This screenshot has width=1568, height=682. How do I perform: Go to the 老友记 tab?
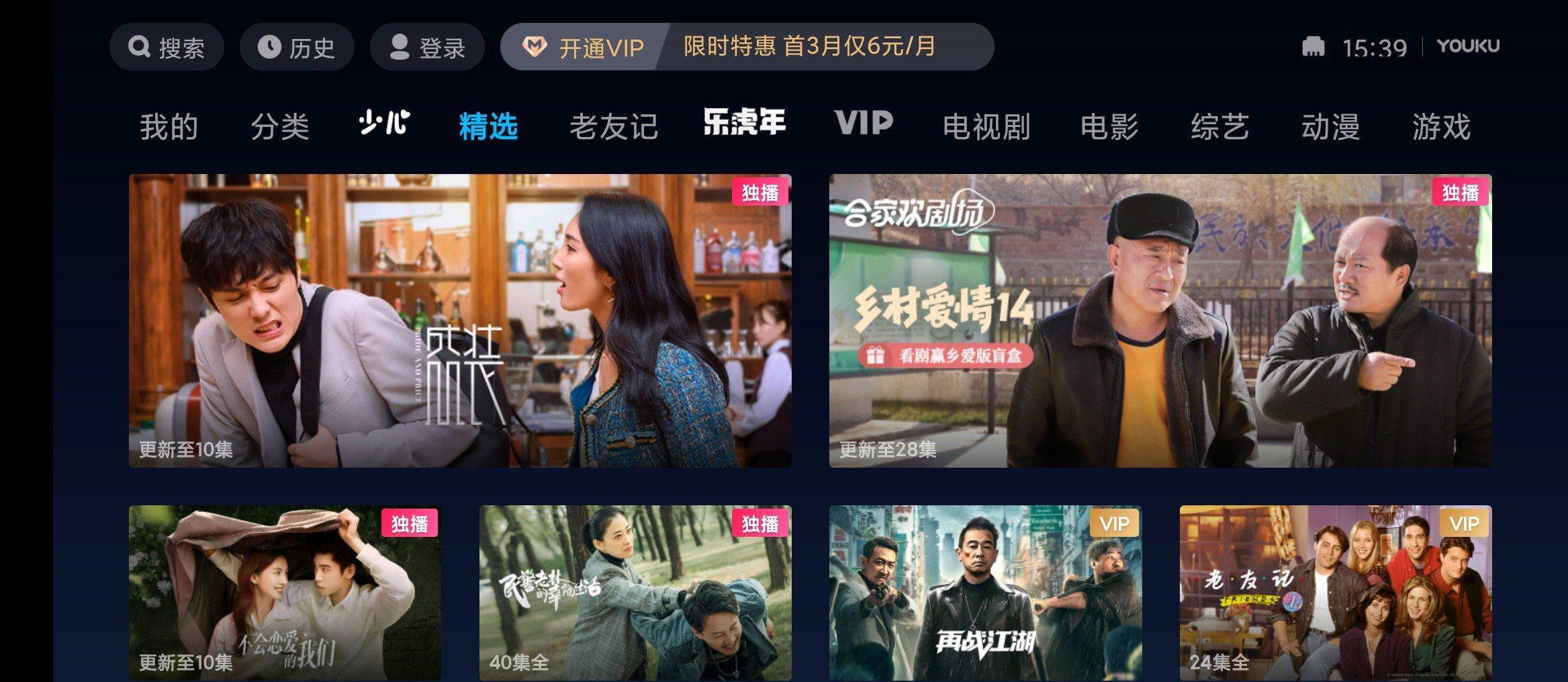coord(613,126)
